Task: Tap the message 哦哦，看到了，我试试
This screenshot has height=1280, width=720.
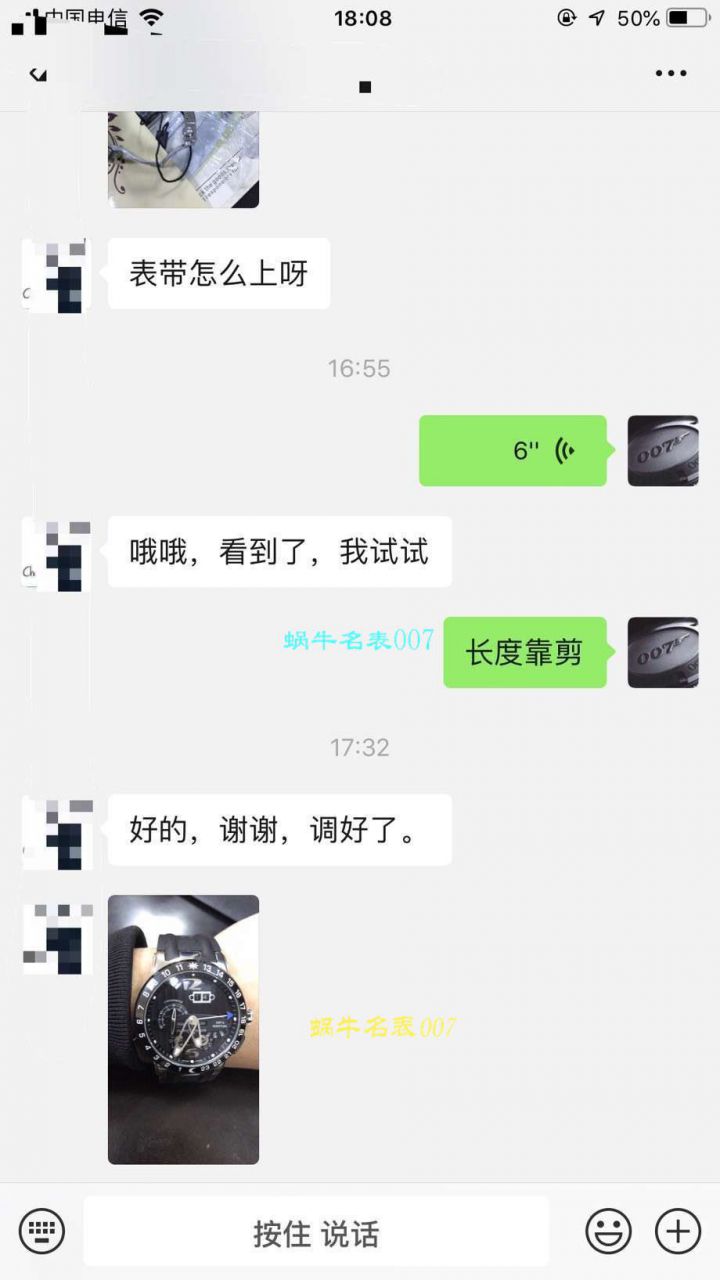Action: coord(280,551)
